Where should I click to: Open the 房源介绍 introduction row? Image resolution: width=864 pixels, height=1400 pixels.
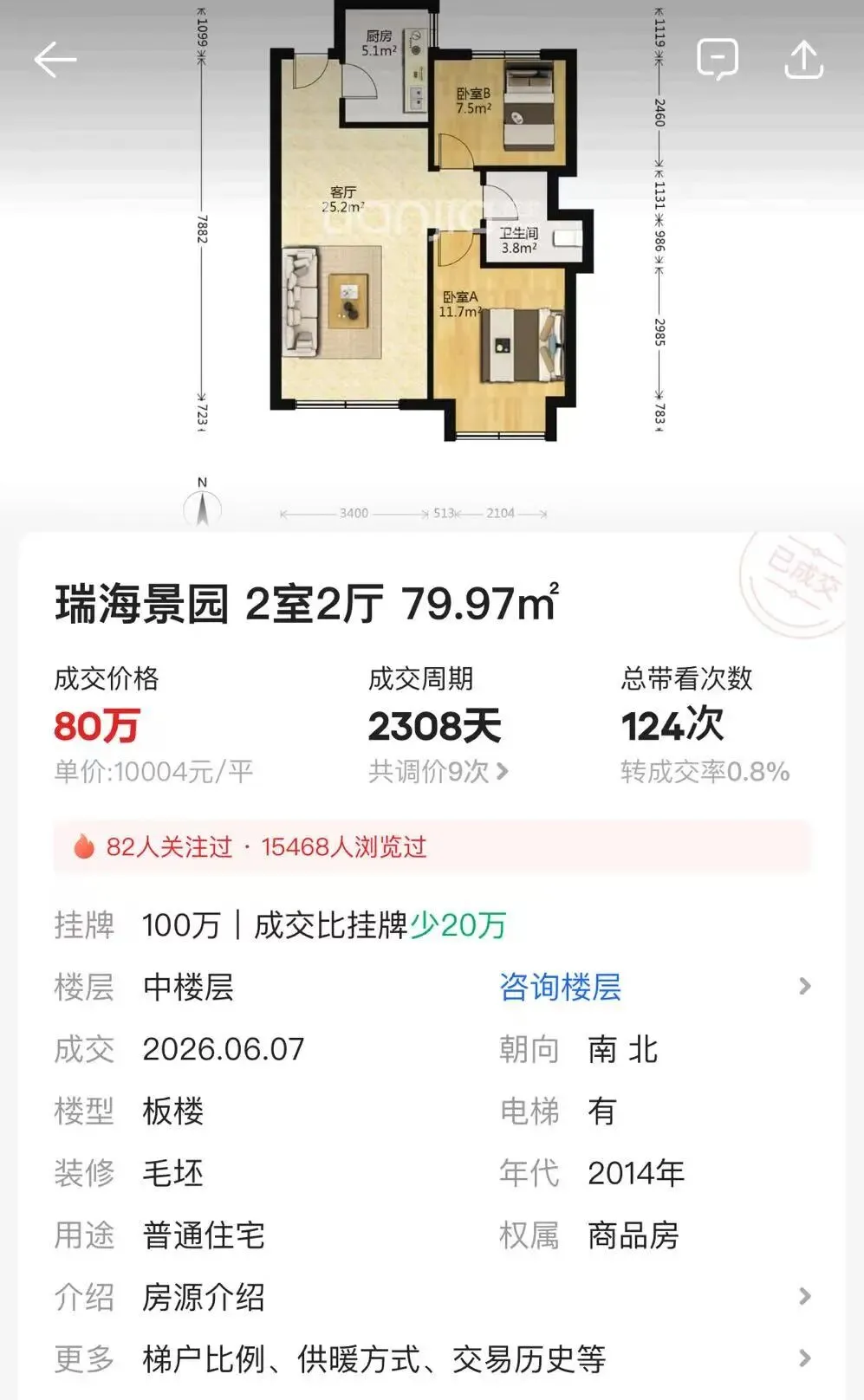433,1297
